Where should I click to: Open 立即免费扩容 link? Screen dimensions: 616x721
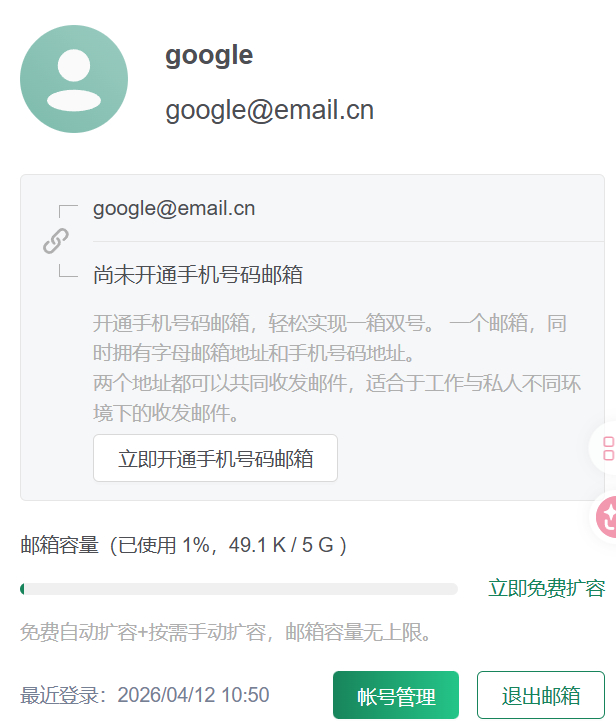[547, 588]
